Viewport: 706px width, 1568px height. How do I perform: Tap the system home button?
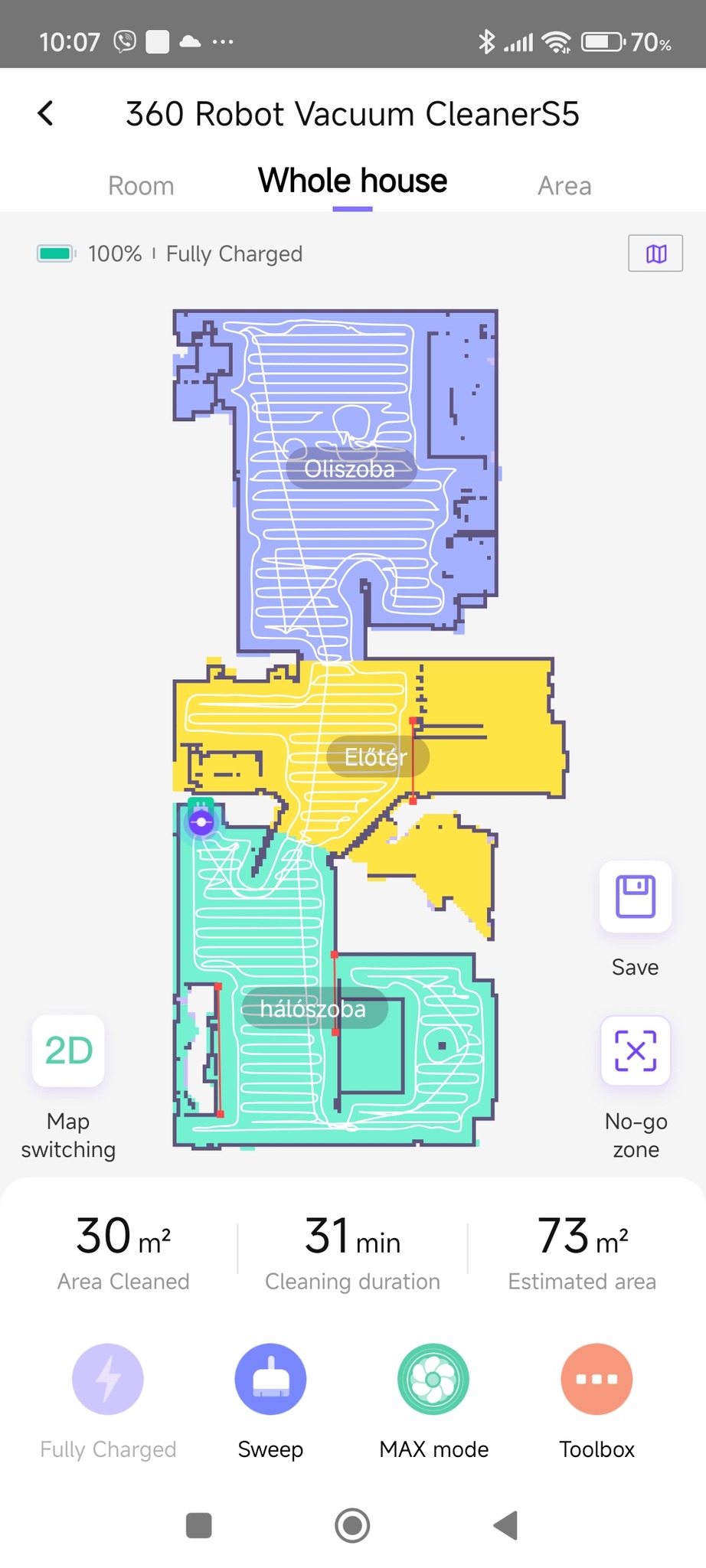coord(352,1526)
